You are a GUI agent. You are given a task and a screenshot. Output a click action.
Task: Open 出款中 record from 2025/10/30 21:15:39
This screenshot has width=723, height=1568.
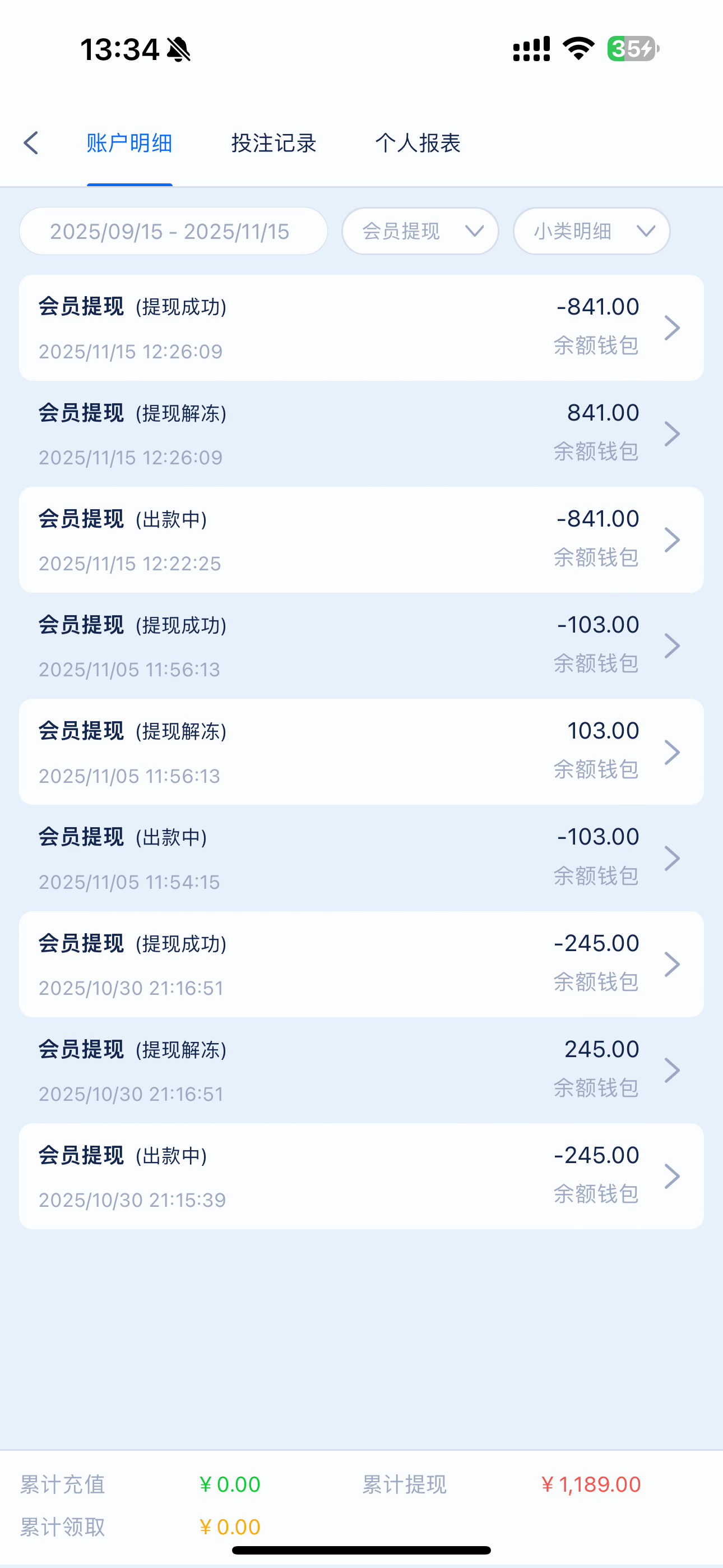point(361,1176)
